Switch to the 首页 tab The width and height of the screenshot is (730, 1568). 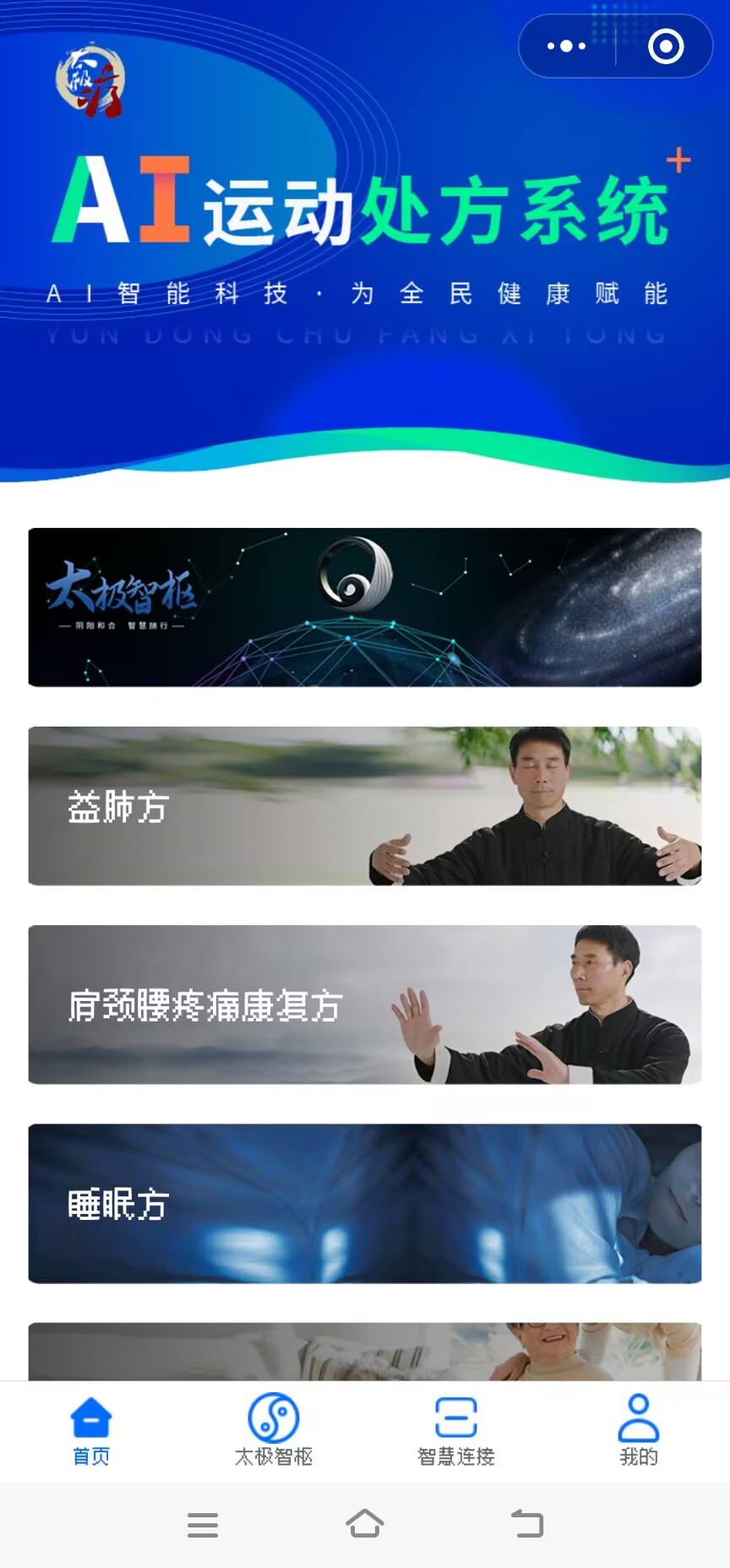(x=91, y=1431)
